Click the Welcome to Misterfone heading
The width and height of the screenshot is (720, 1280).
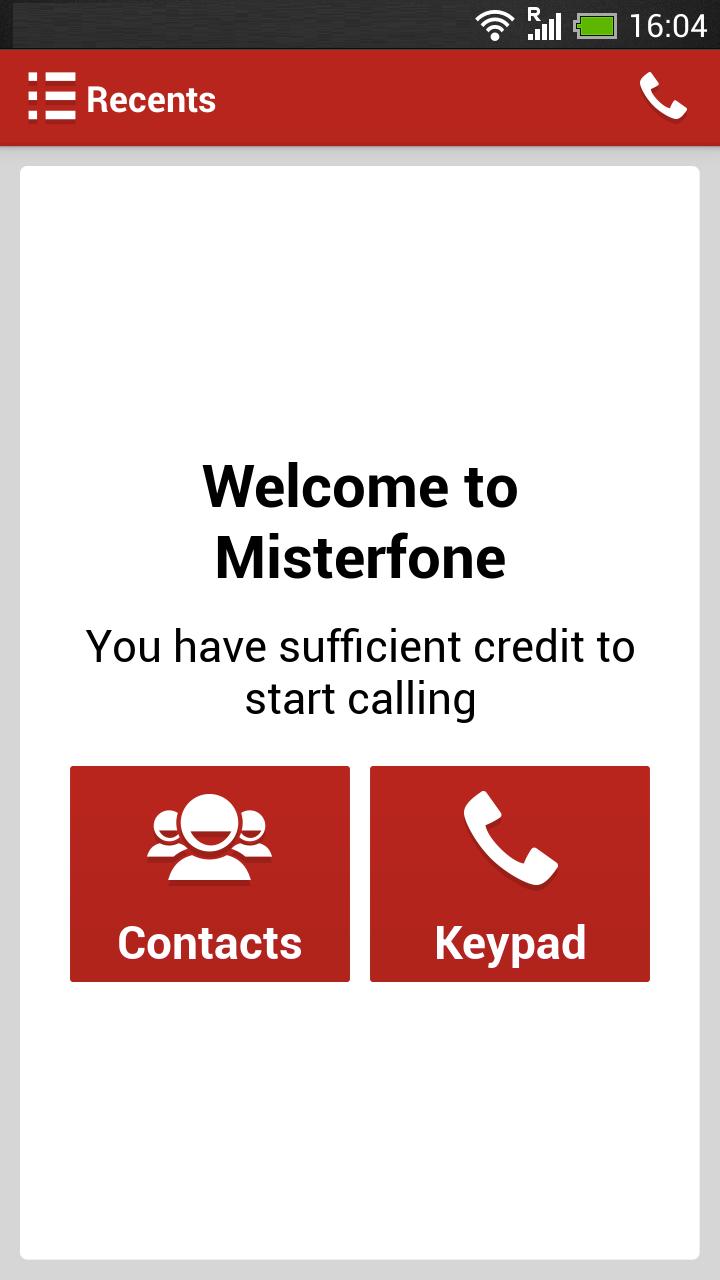[360, 521]
